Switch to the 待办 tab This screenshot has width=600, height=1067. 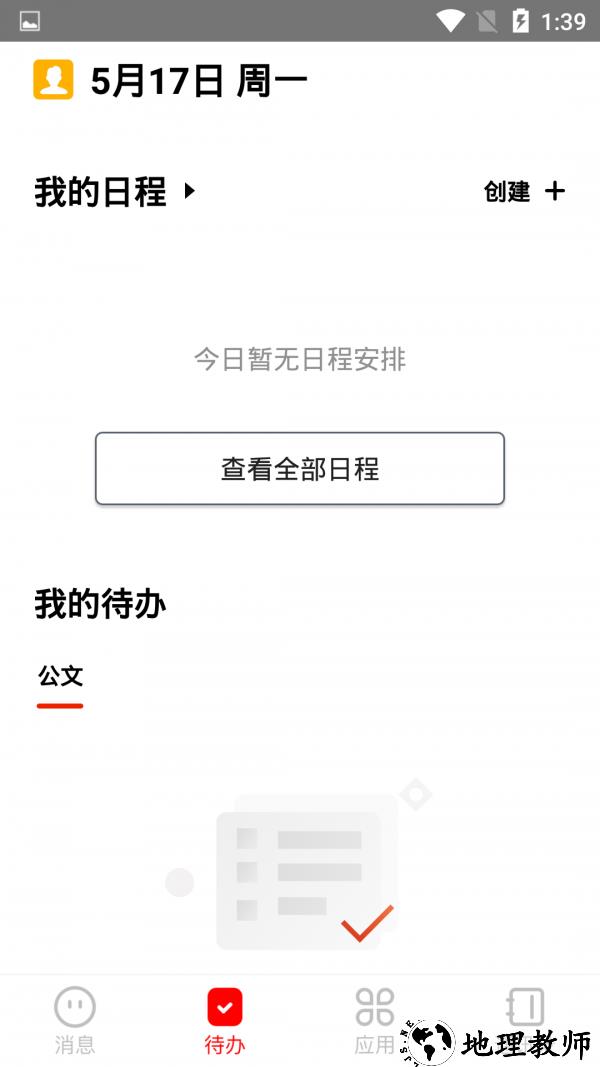tap(225, 1020)
